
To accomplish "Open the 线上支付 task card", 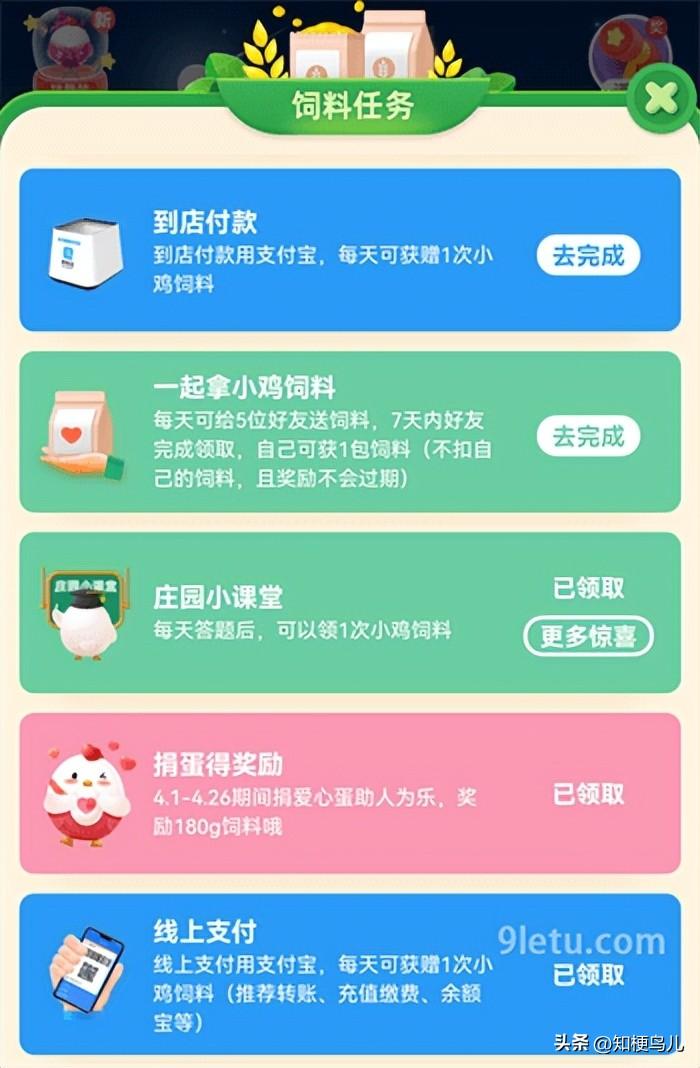I will coord(300,973).
